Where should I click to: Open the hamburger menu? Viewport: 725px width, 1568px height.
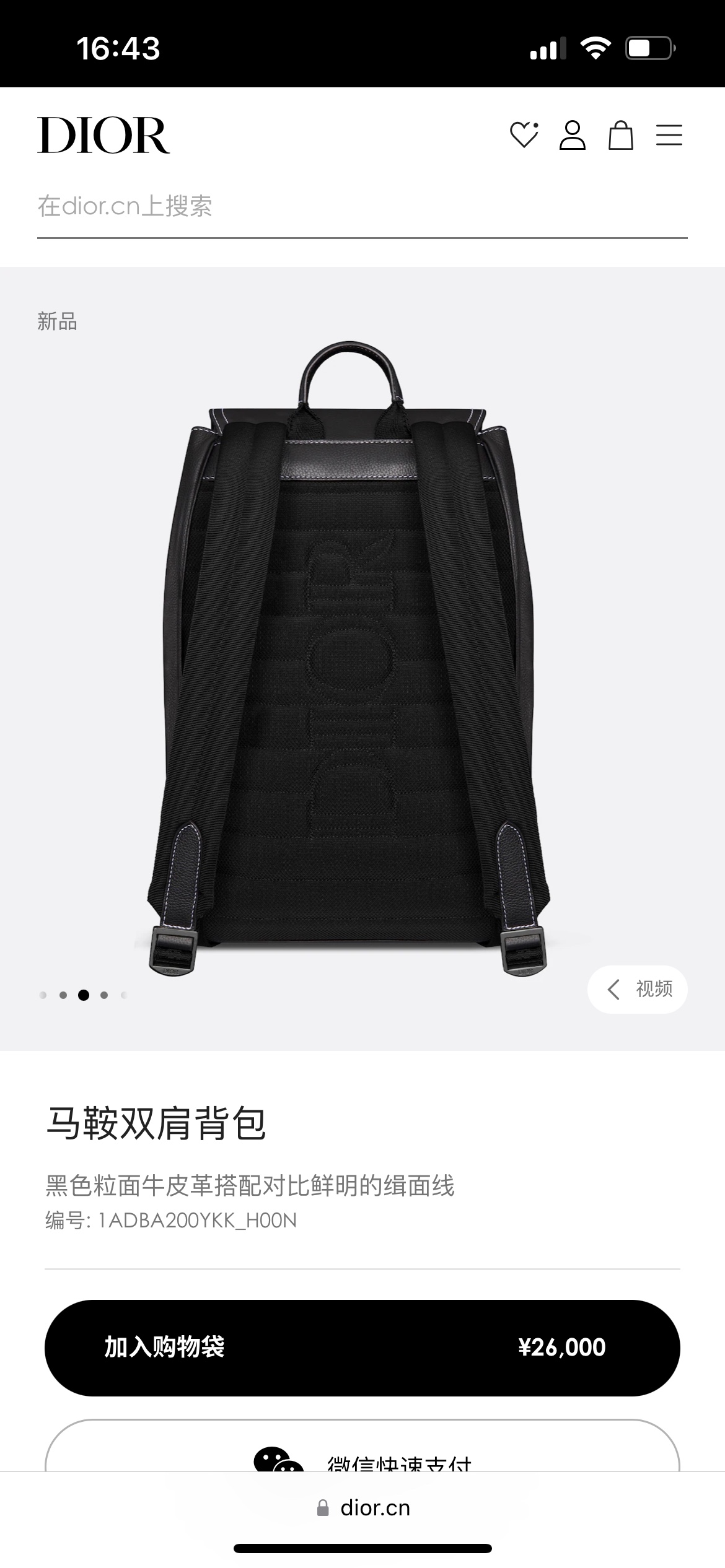(x=669, y=135)
